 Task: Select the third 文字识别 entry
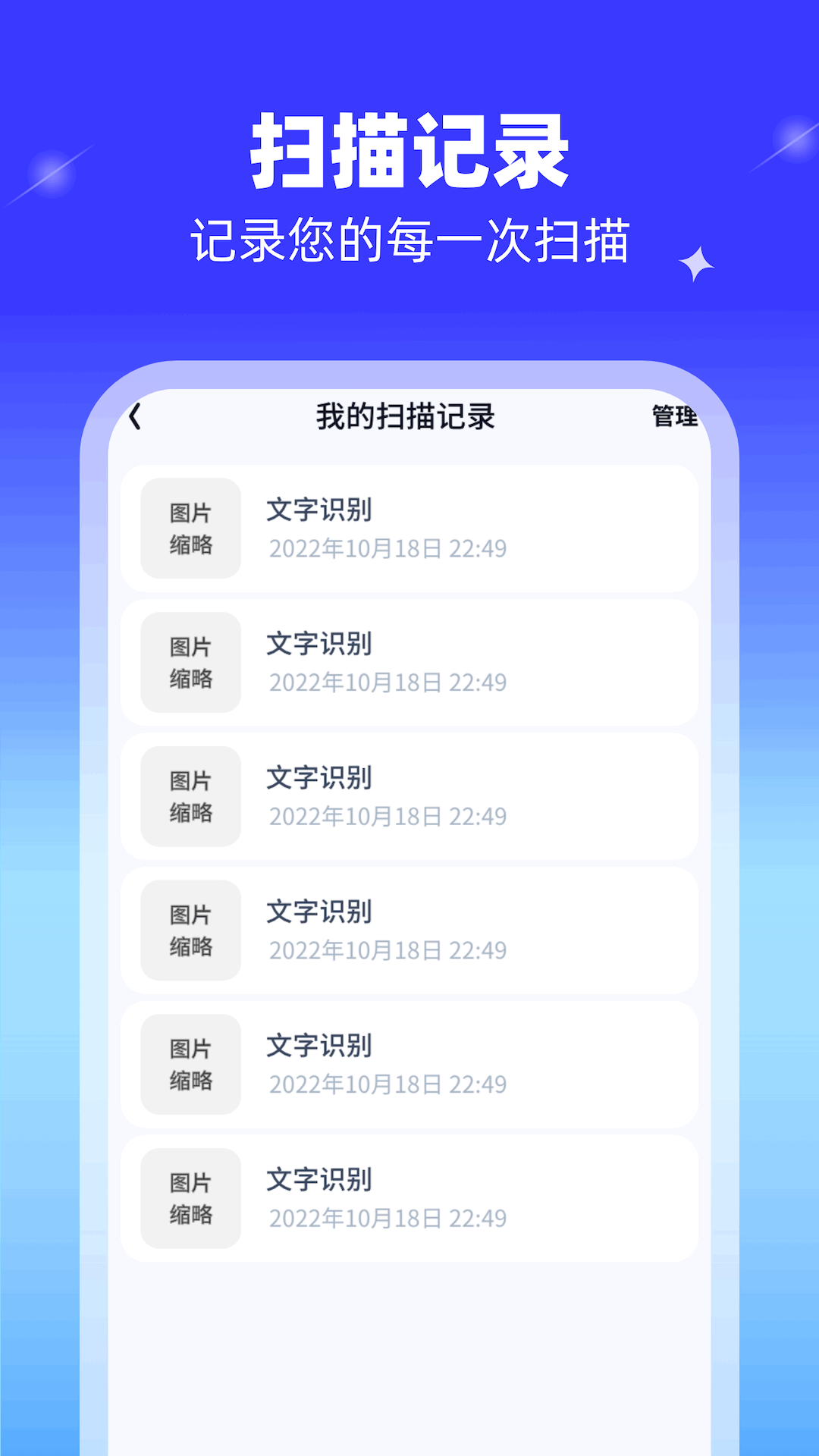pos(409,795)
